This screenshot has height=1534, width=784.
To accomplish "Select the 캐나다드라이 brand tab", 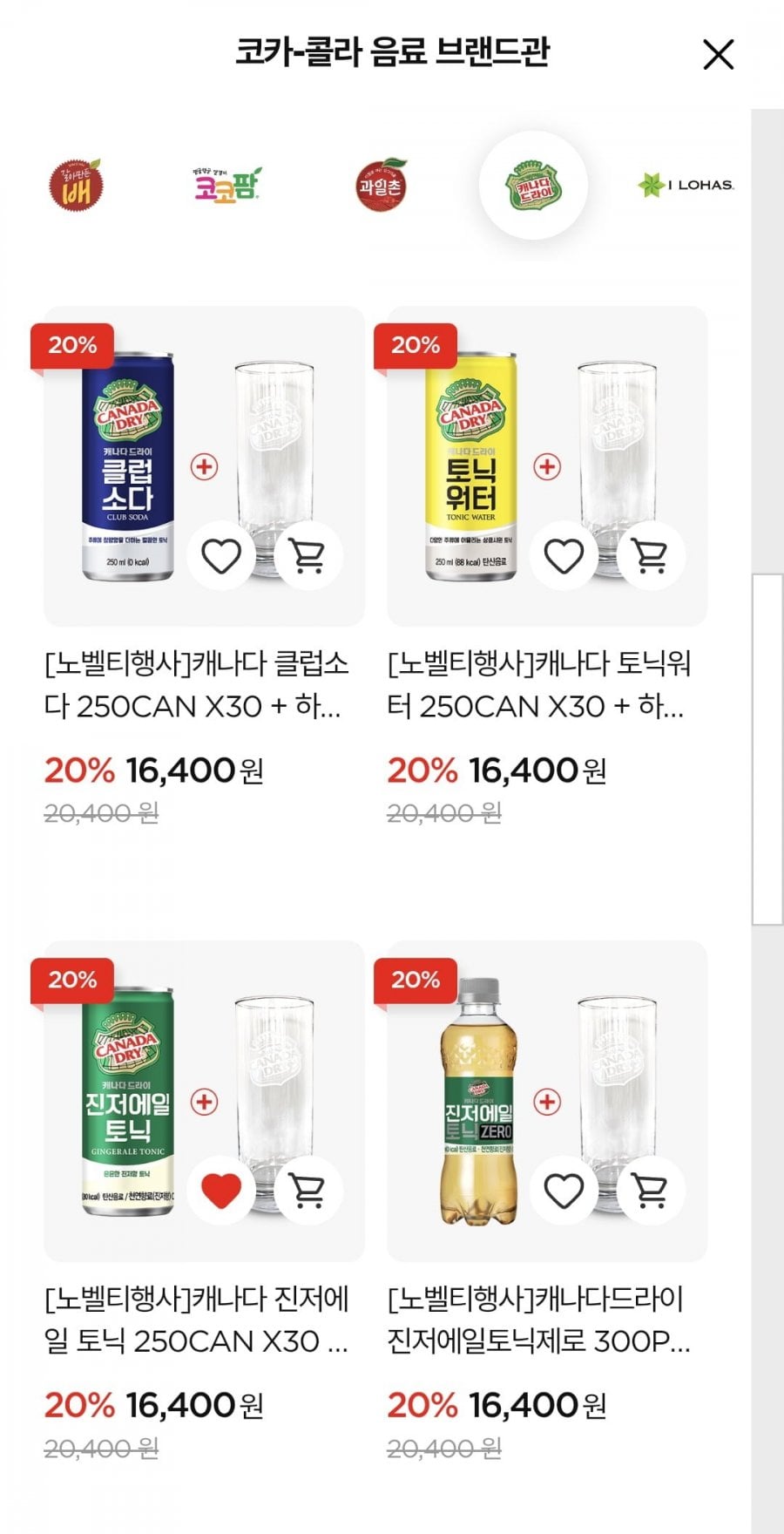I will (533, 185).
